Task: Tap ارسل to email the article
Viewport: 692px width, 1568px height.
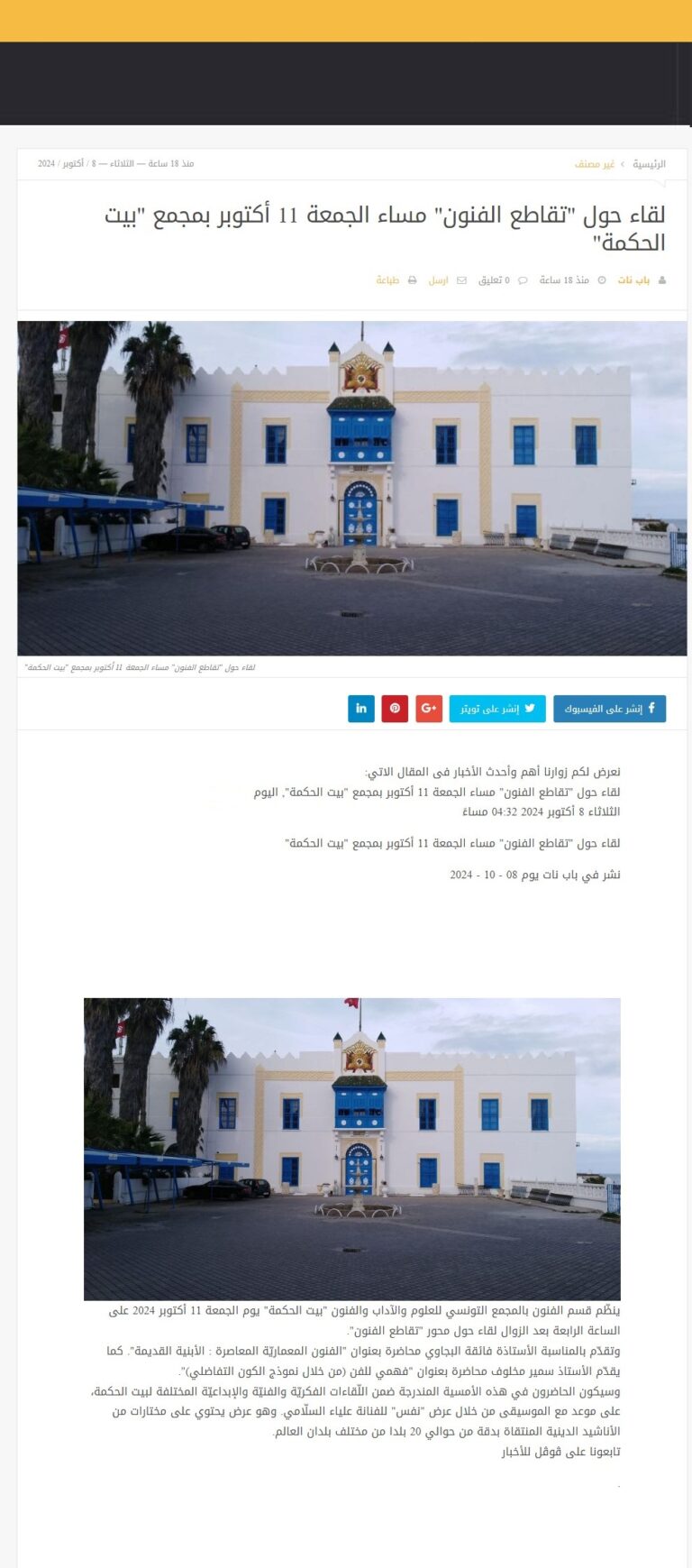Action: [439, 280]
